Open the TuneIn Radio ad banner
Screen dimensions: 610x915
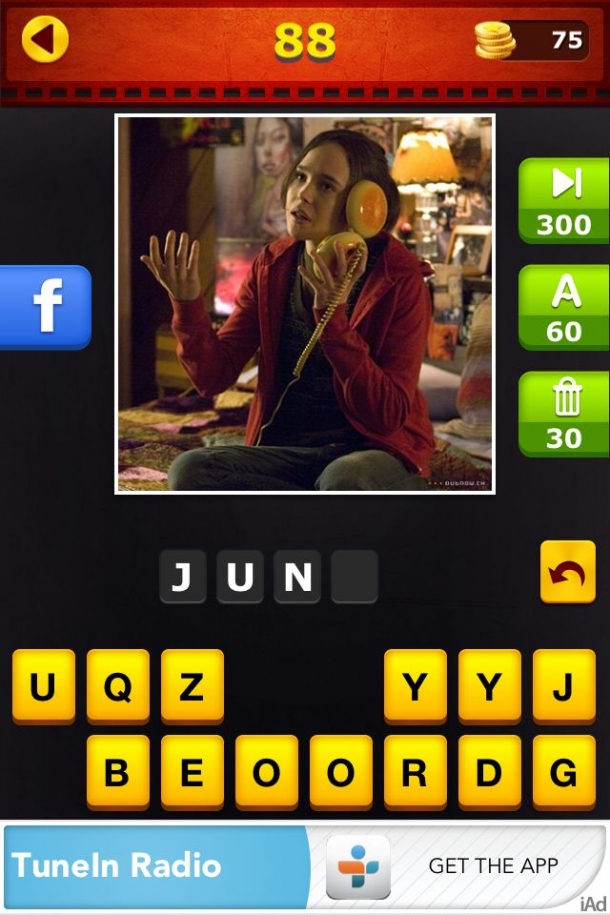click(x=304, y=866)
